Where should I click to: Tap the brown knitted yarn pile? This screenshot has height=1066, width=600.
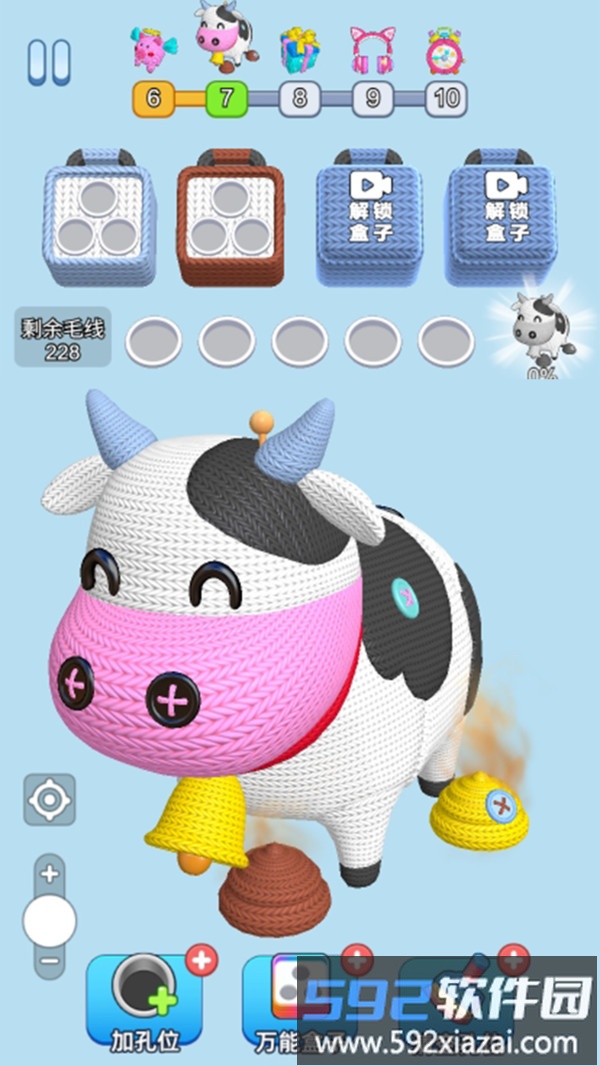pyautogui.click(x=273, y=890)
